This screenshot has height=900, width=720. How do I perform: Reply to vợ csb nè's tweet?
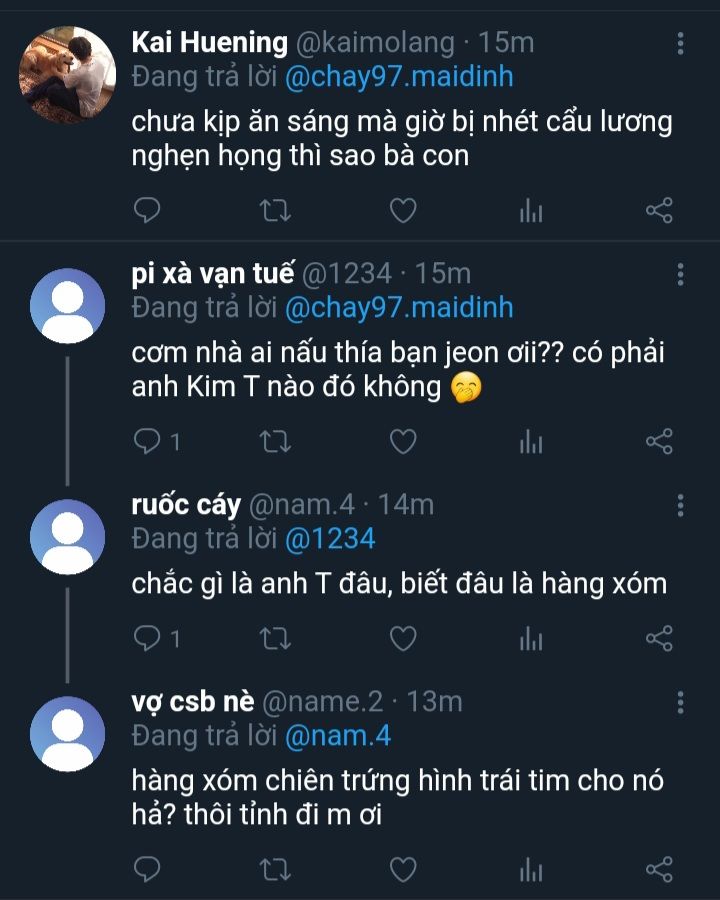[147, 869]
